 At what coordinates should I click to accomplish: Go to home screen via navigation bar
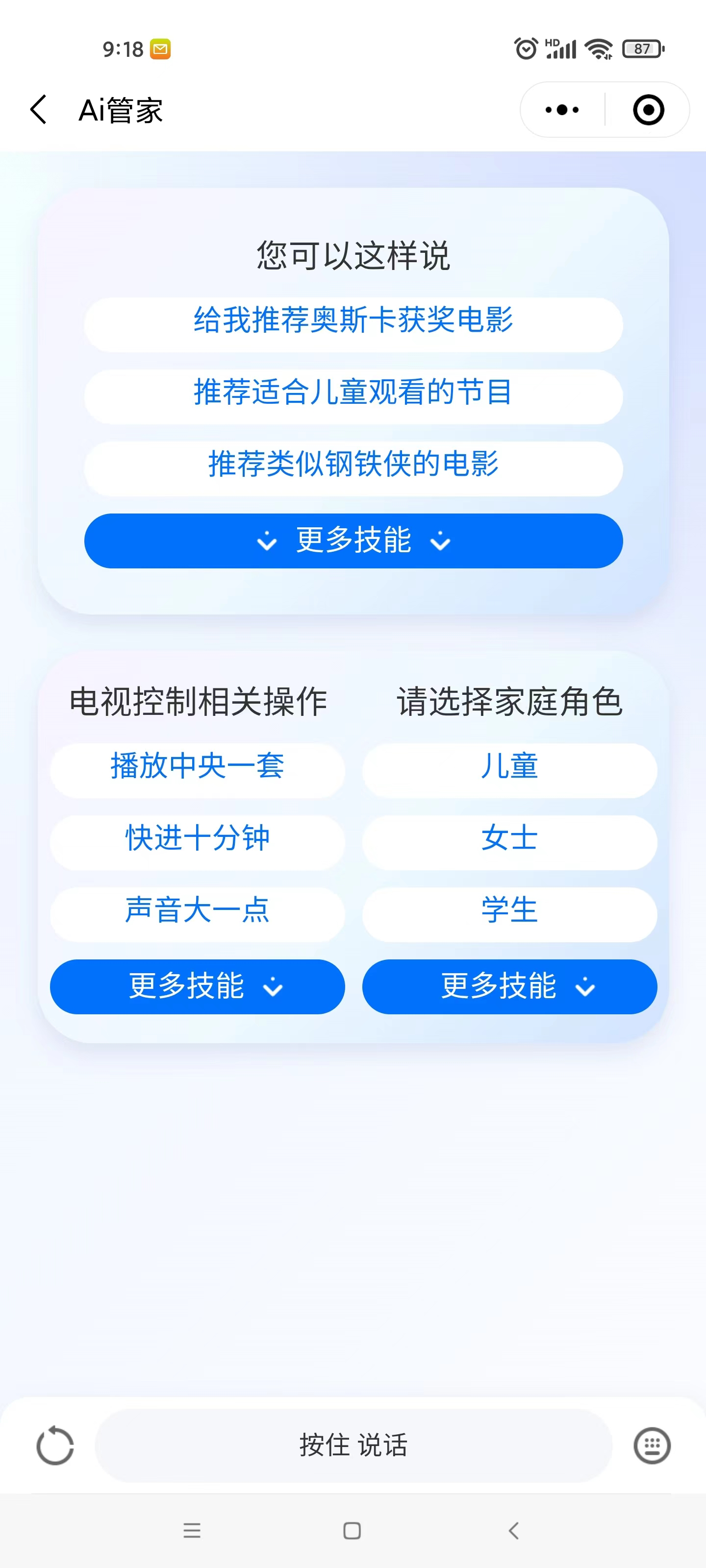coord(352,1530)
